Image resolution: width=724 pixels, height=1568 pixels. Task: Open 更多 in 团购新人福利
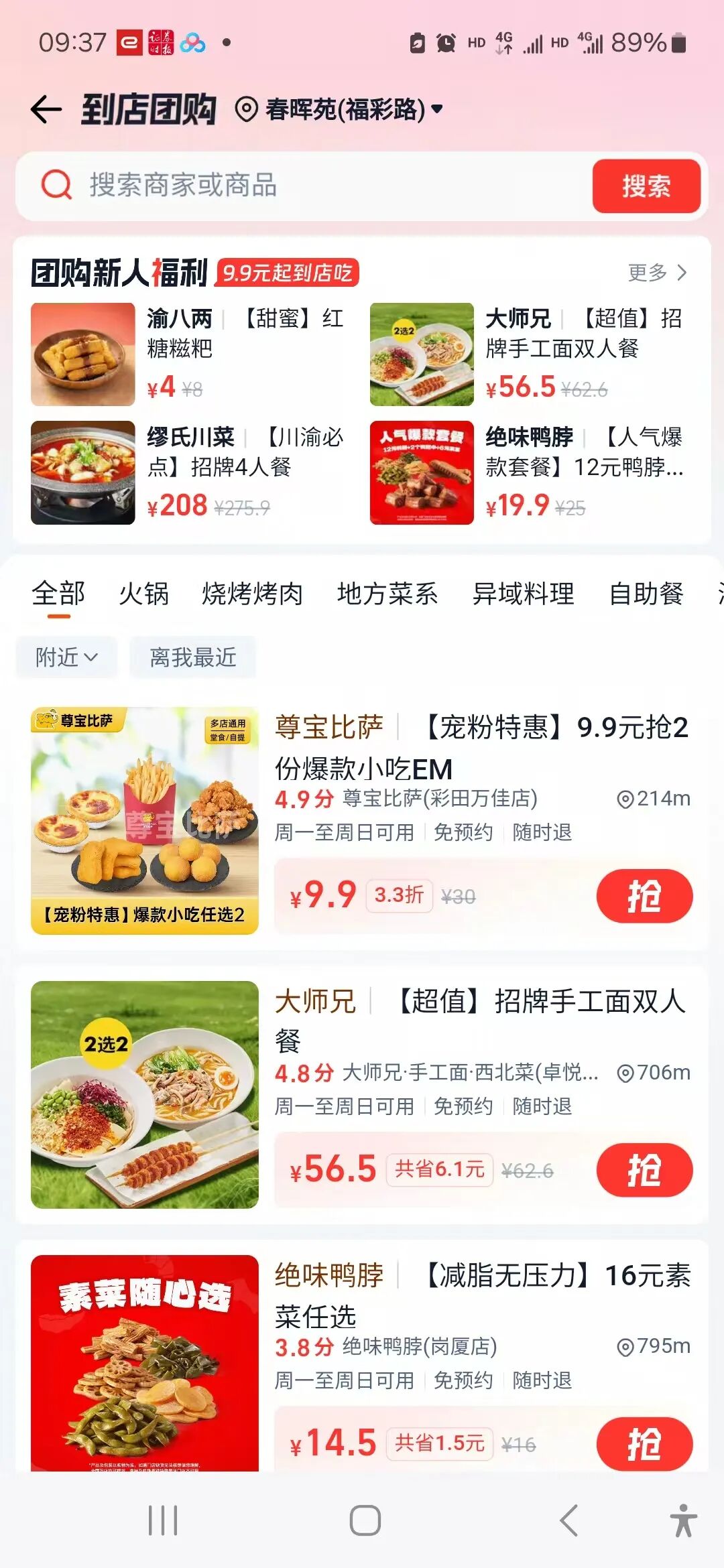657,273
